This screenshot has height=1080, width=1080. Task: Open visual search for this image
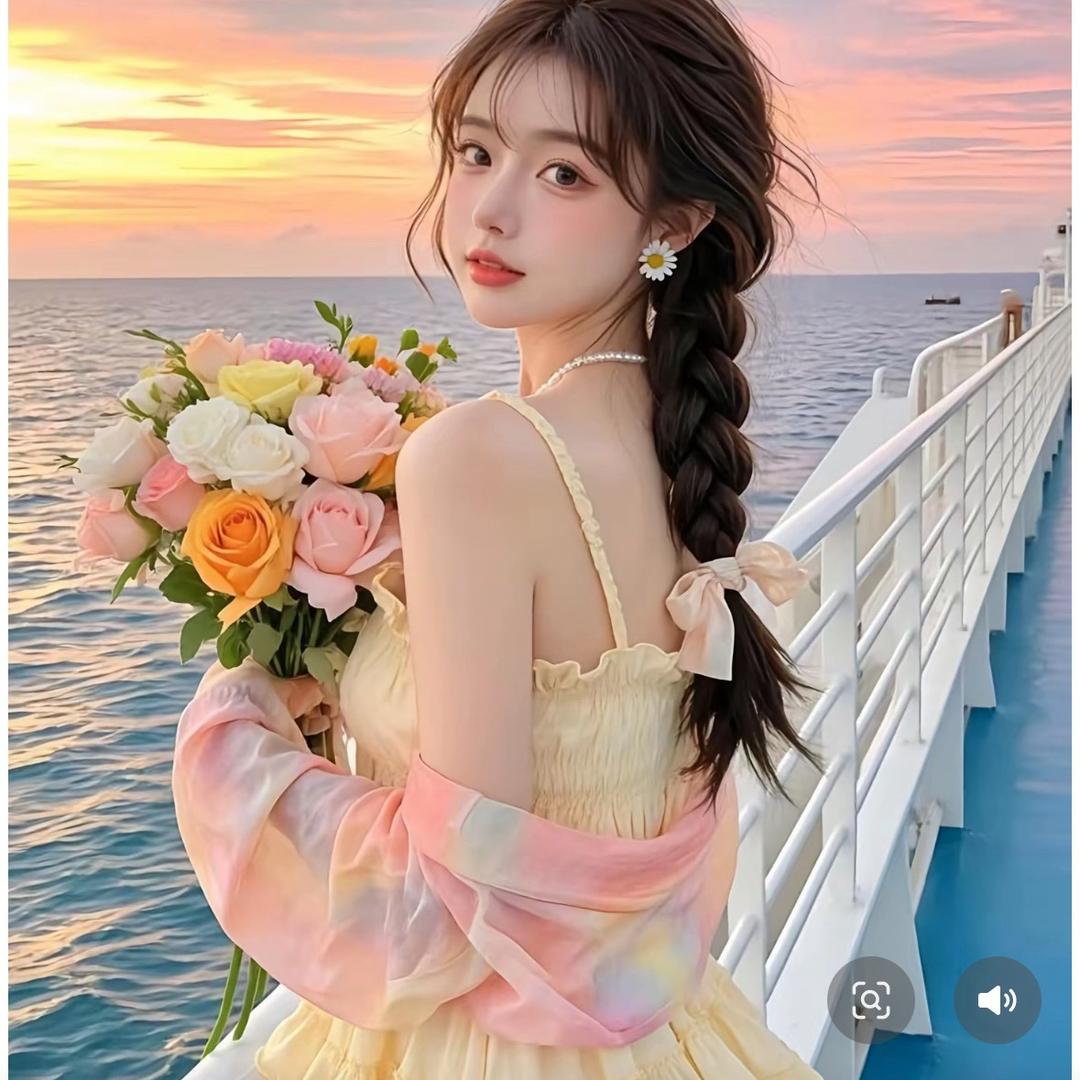click(x=870, y=999)
